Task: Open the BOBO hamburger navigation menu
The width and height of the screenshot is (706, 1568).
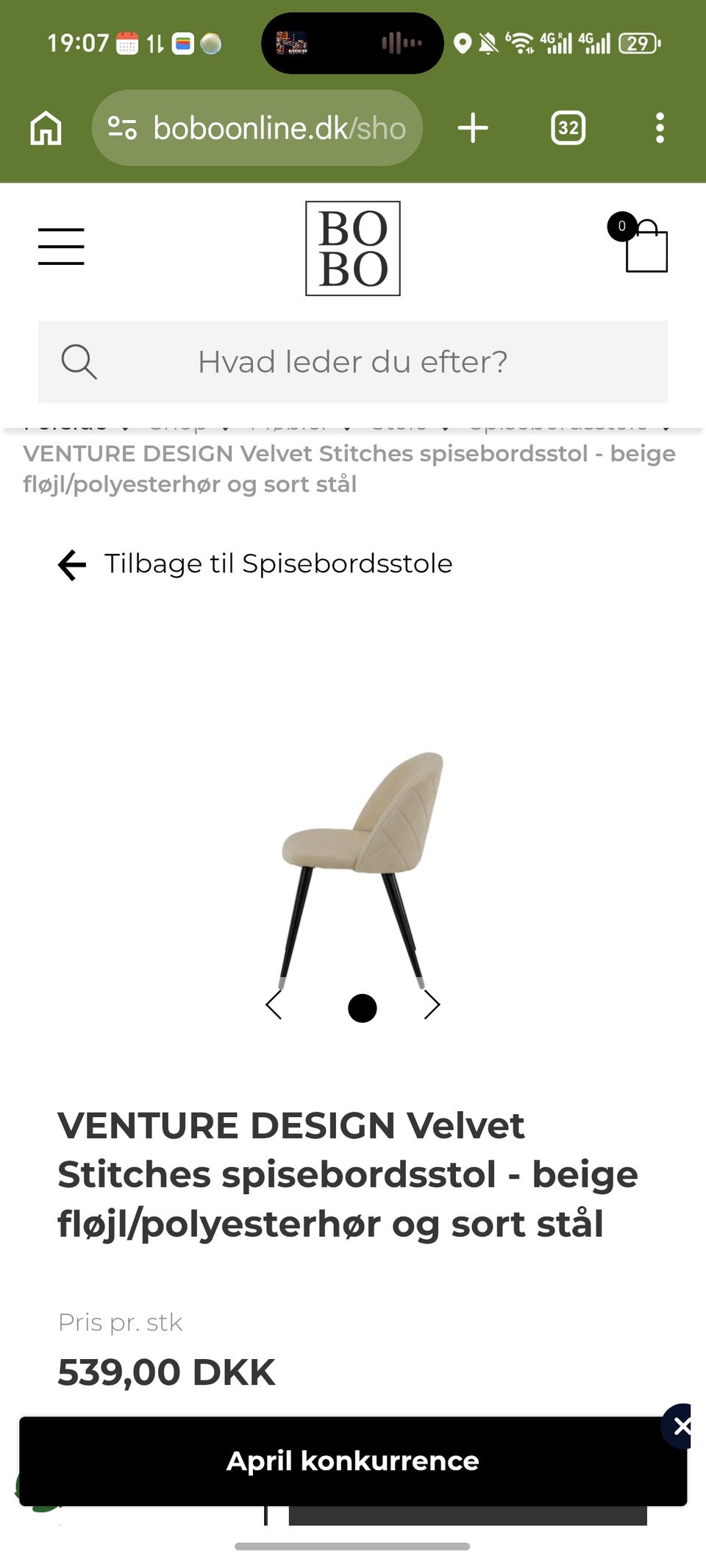Action: (x=61, y=246)
